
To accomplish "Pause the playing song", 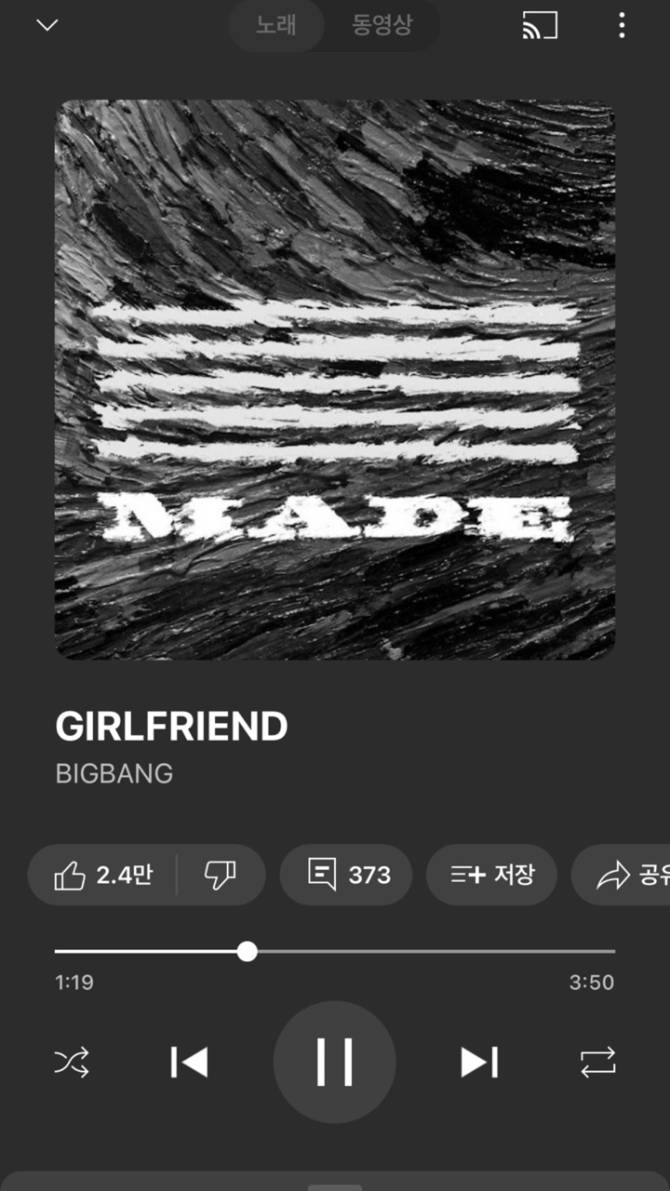I will coord(334,1061).
